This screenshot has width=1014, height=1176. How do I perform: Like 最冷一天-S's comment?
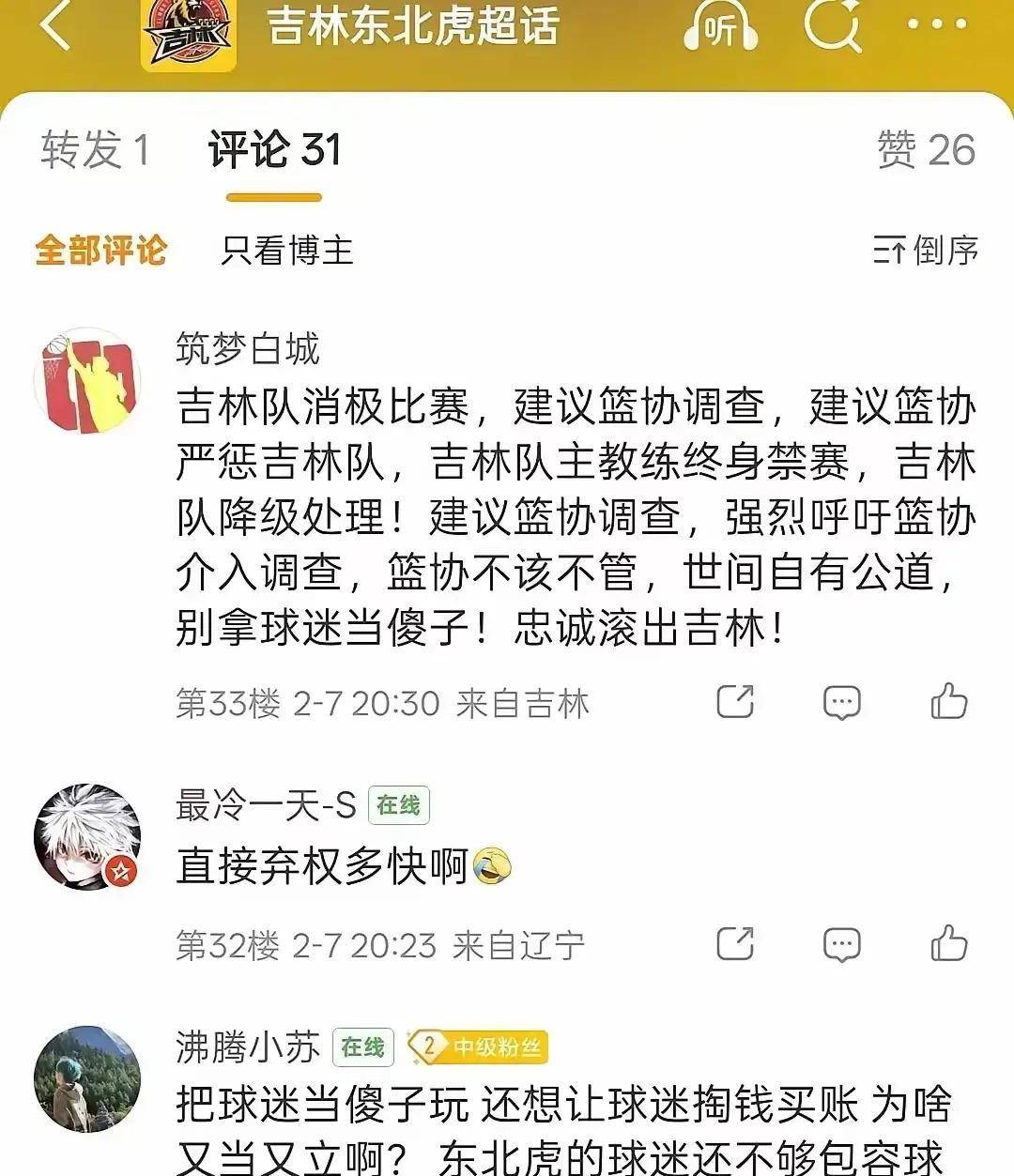948,944
